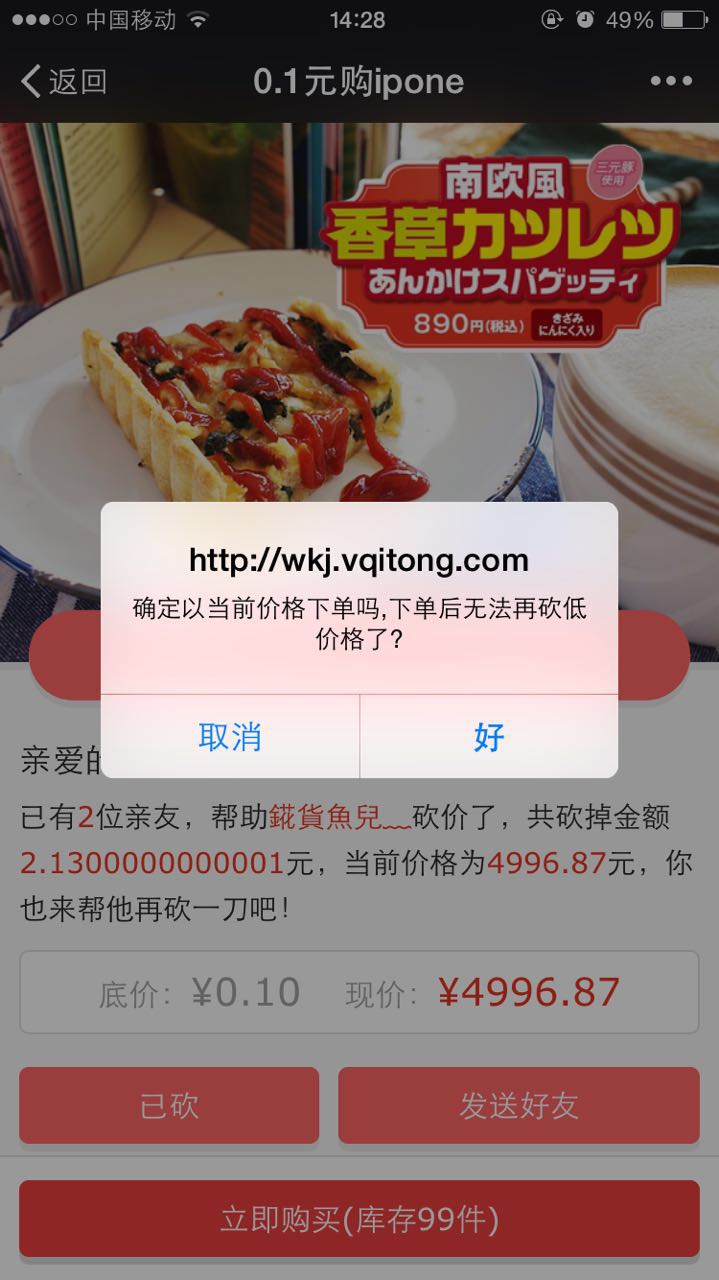Open the three-dot overflow menu

point(671,81)
